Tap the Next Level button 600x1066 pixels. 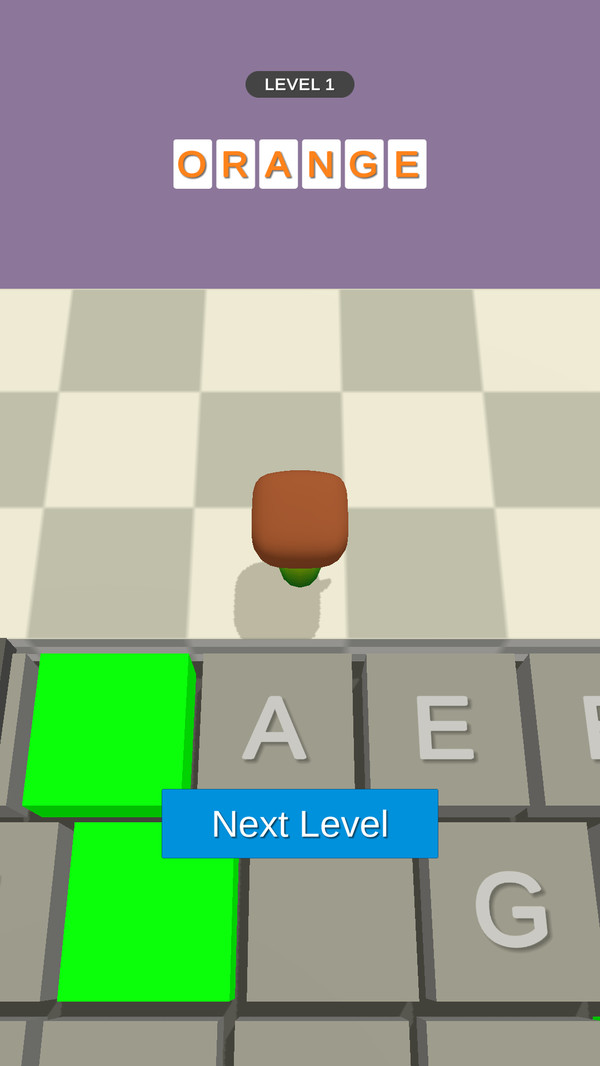pyautogui.click(x=299, y=824)
